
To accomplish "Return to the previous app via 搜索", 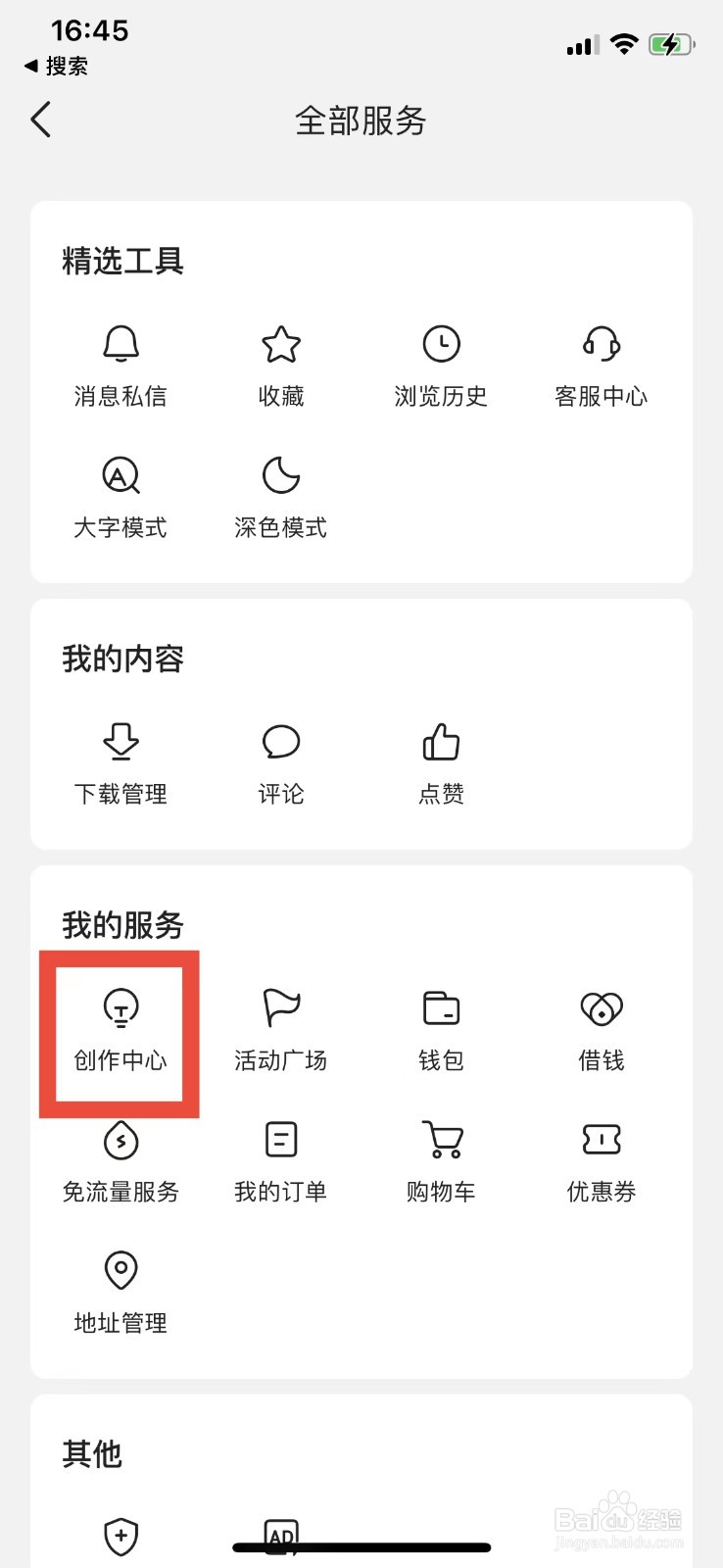I will (56, 66).
